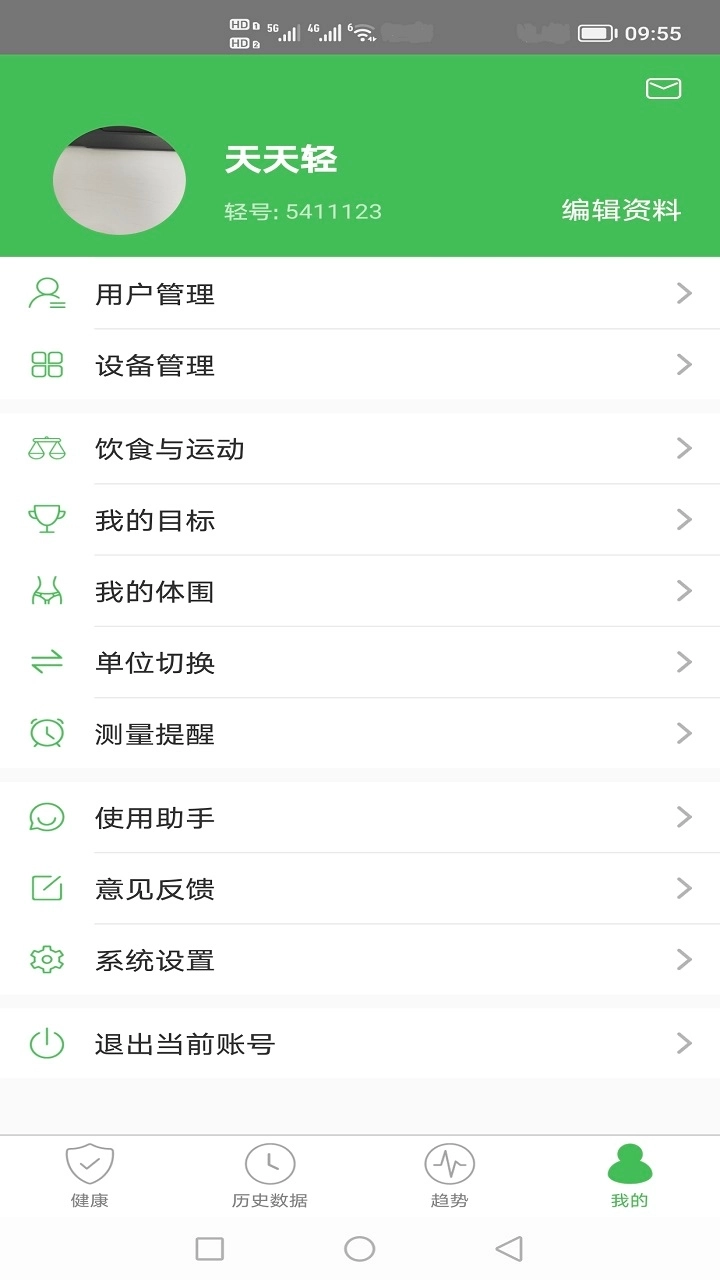Open the 测量提醒 alarm clock icon
Image resolution: width=720 pixels, height=1280 pixels.
point(46,733)
